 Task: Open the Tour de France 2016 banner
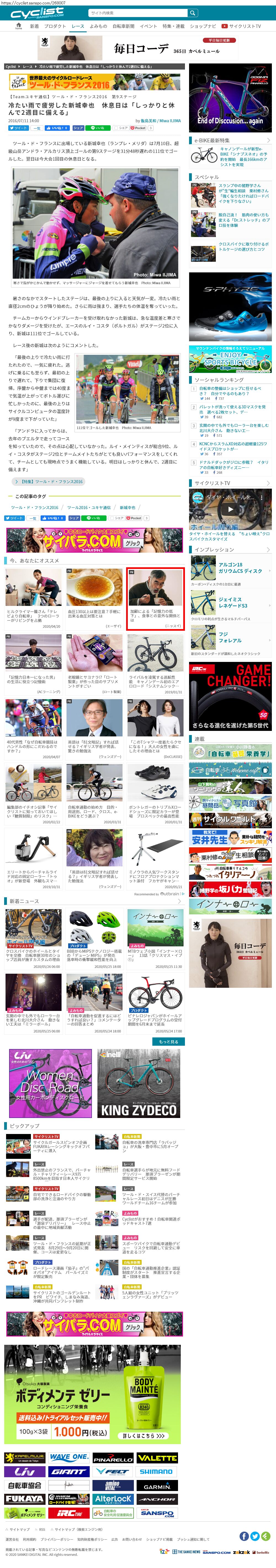tap(94, 82)
